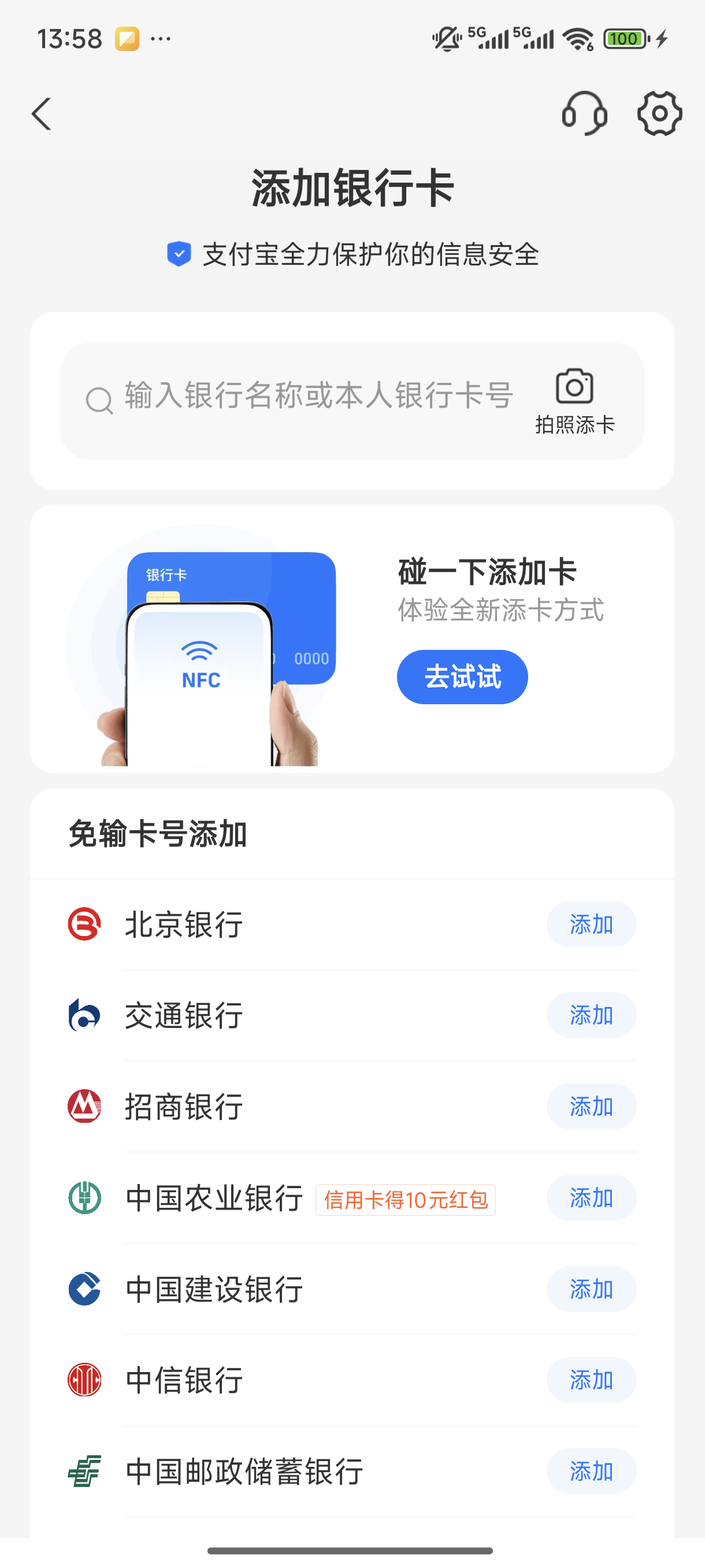Add a 北京银行 card
705x1568 pixels.
[591, 924]
